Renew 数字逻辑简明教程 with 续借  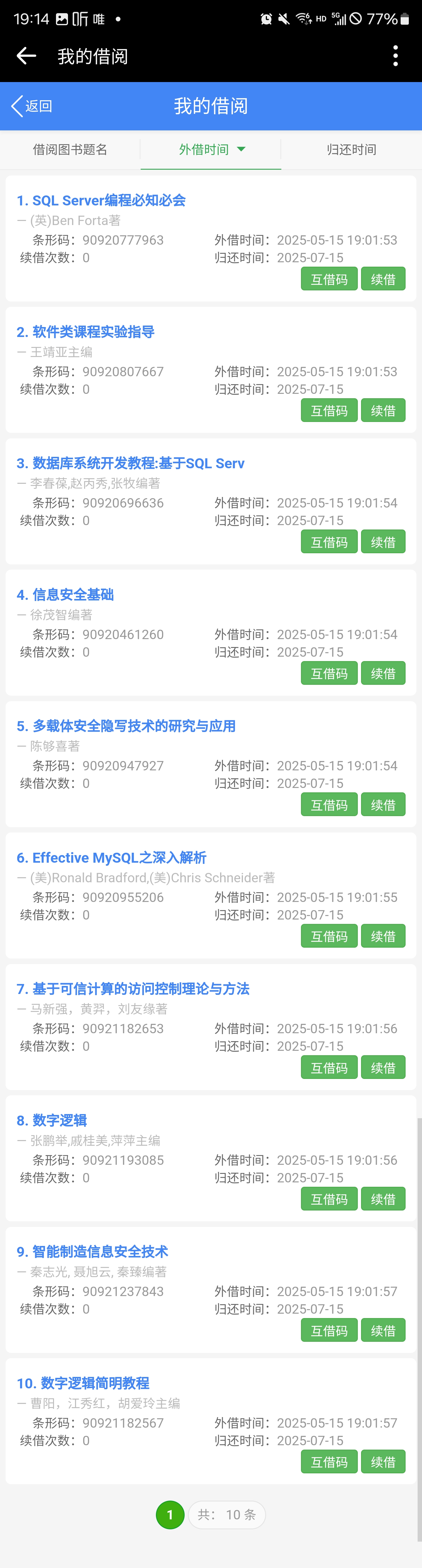click(383, 1462)
